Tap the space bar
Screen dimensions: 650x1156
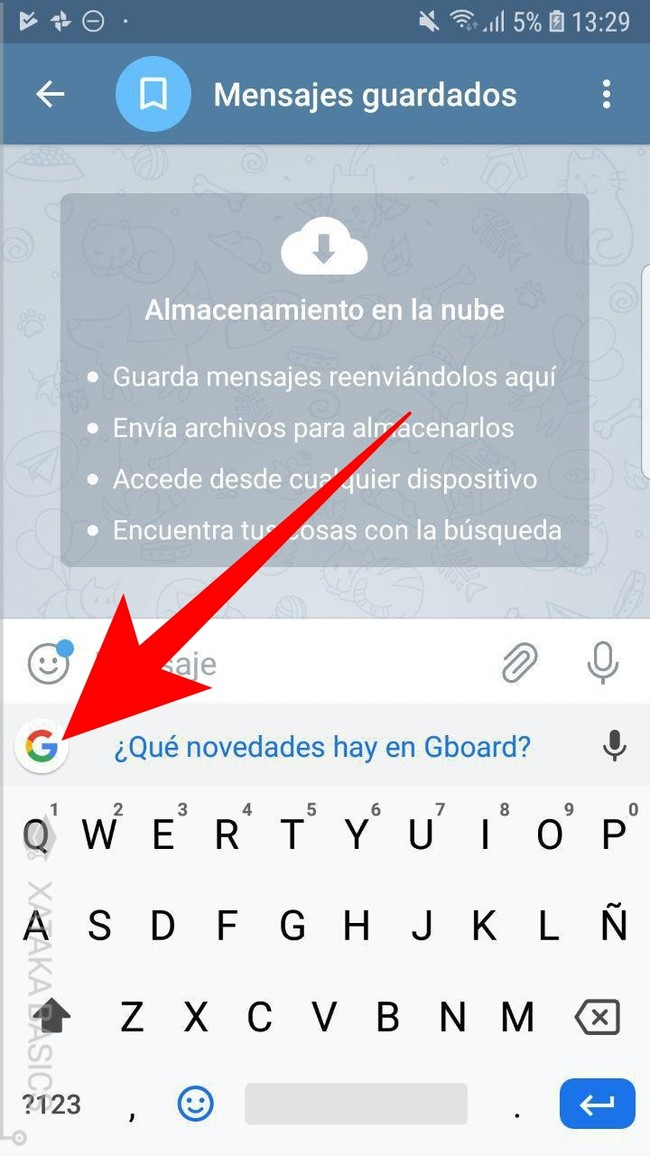pos(355,1104)
